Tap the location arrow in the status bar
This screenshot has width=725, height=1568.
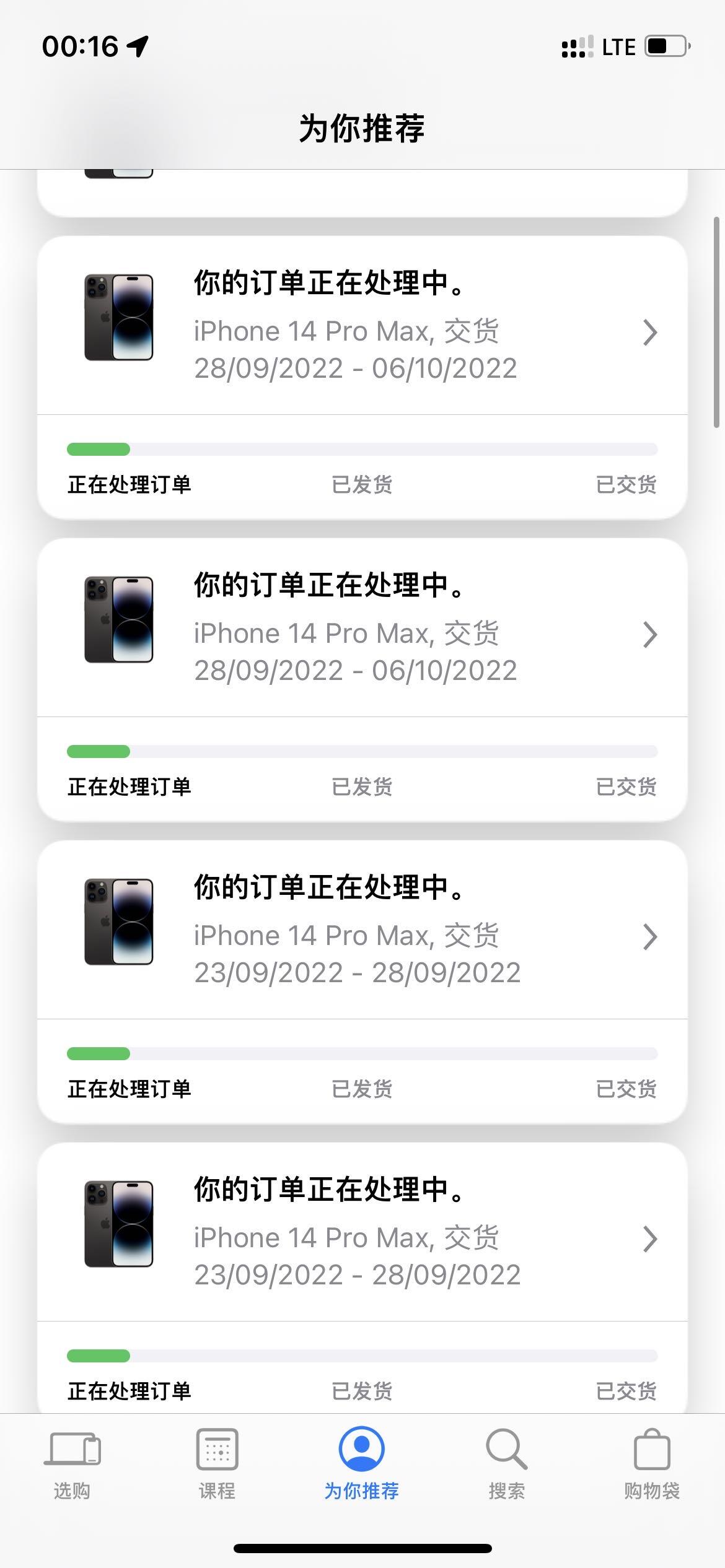[138, 45]
